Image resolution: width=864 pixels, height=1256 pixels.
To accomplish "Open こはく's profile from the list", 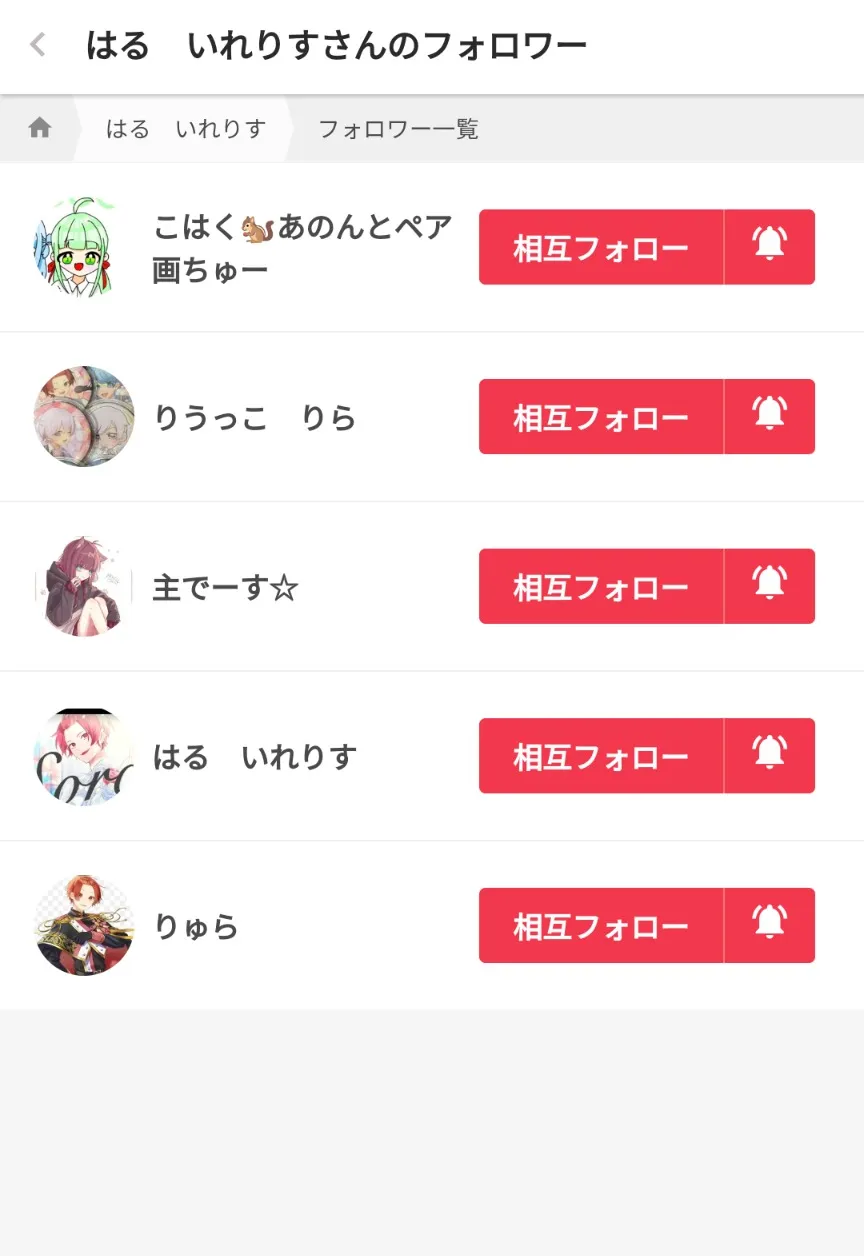I will point(300,248).
